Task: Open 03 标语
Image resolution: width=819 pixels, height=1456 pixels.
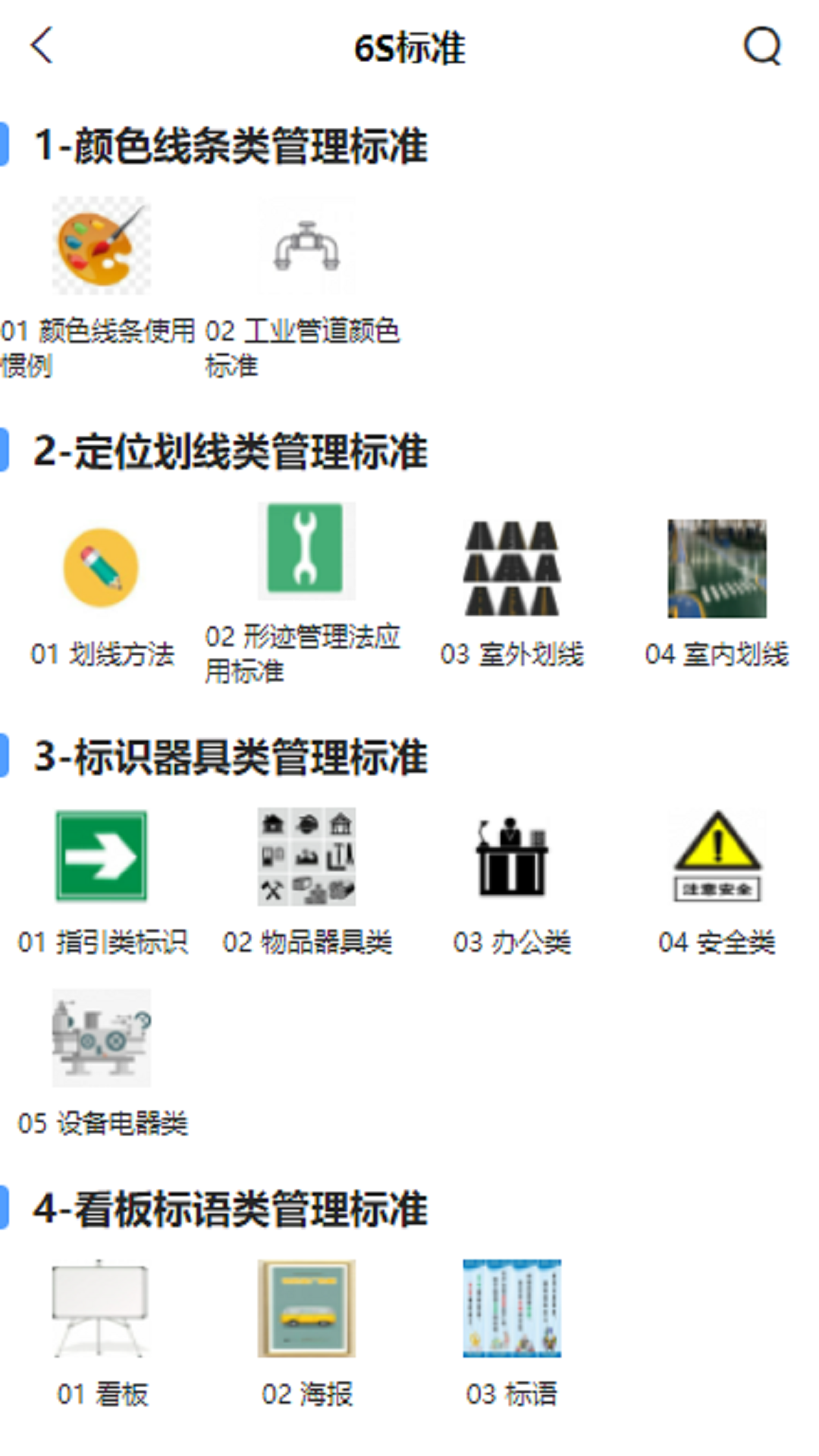Action: click(512, 1309)
